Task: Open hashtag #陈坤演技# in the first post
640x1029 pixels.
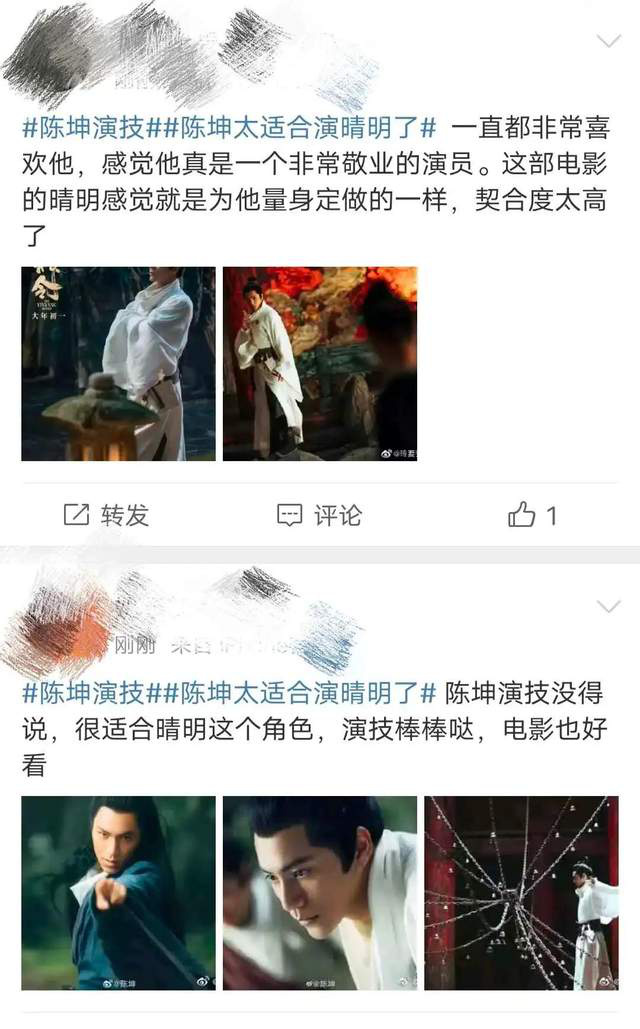Action: pyautogui.click(x=84, y=128)
